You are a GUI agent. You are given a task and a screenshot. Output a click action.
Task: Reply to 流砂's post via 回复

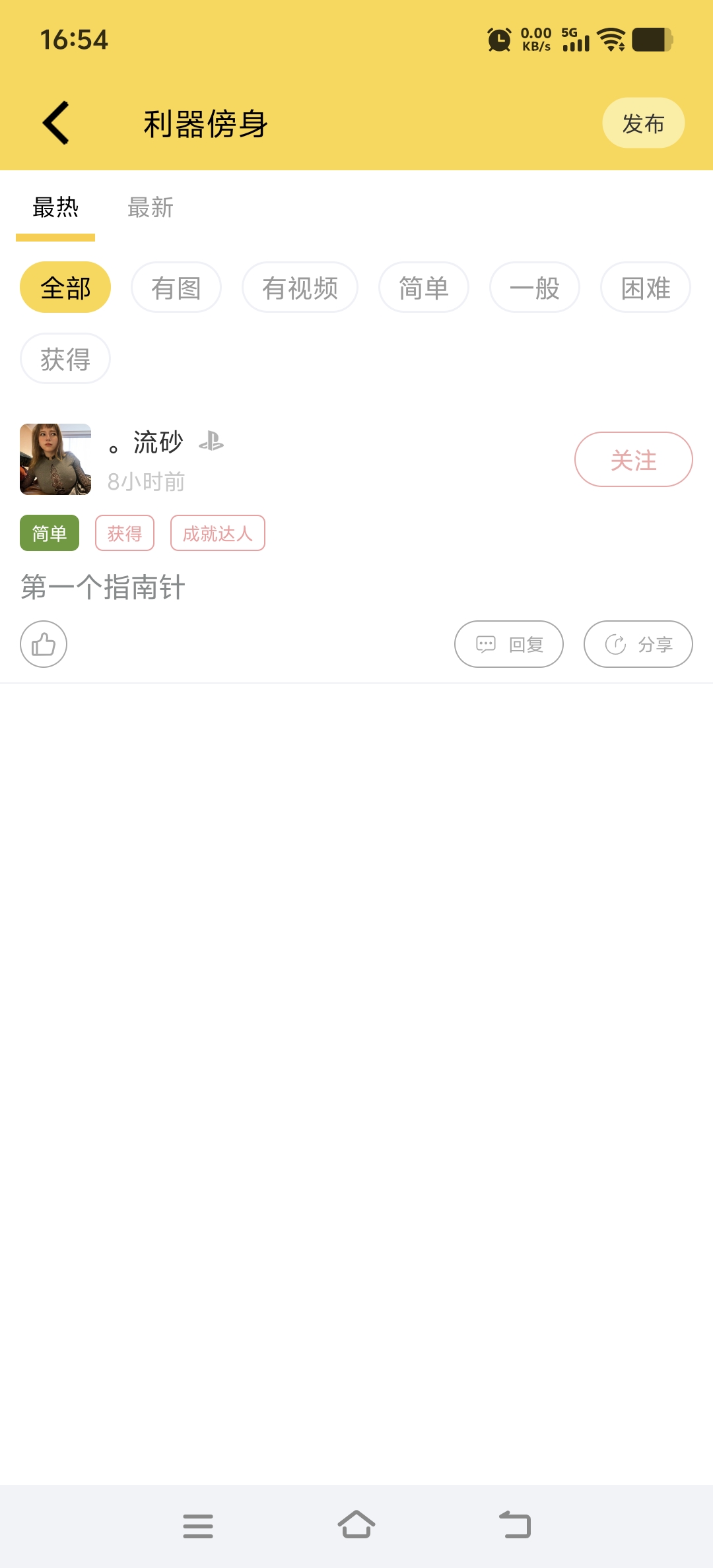pos(509,644)
